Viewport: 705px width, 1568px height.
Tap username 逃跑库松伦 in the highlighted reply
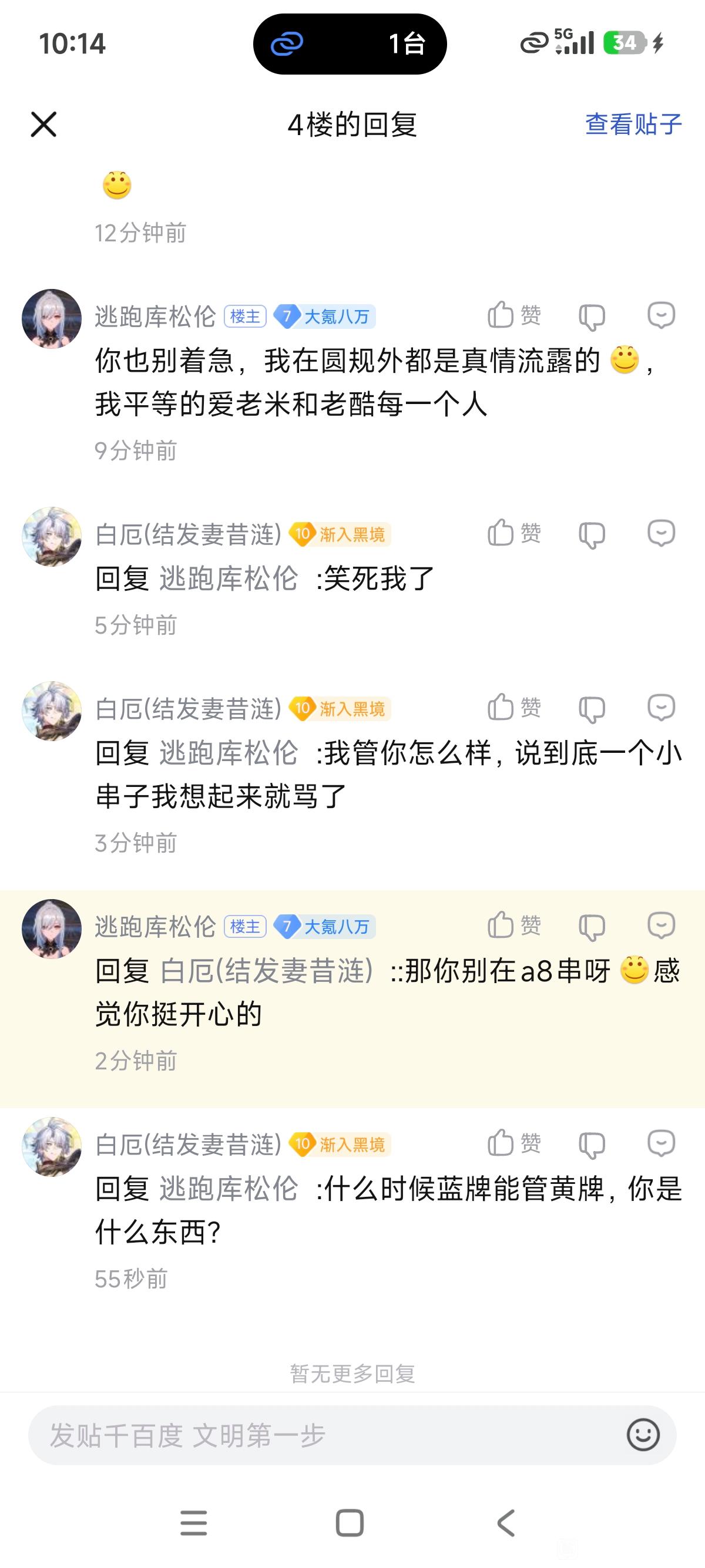coord(155,927)
